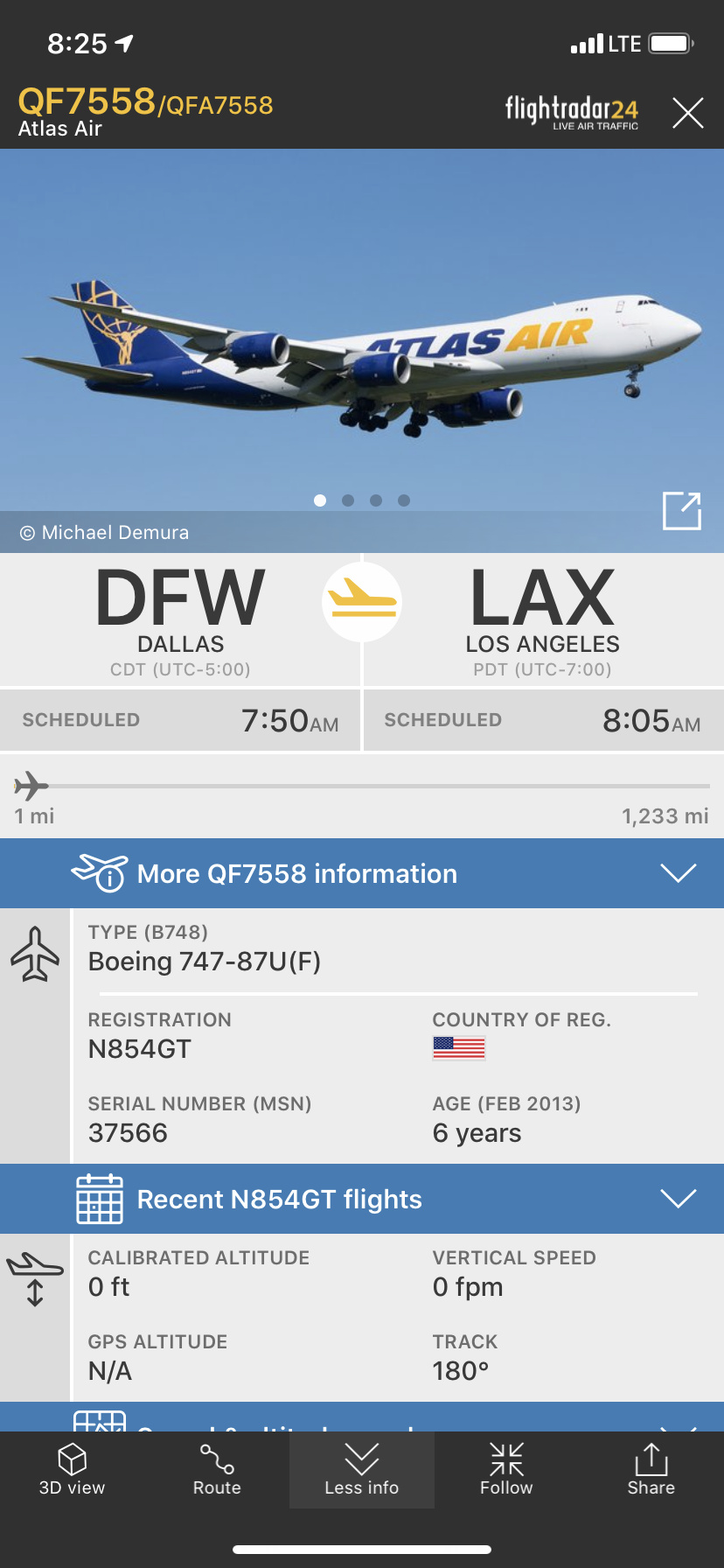The image size is (724, 1568).
Task: Show the flight route
Action: pyautogui.click(x=217, y=1470)
